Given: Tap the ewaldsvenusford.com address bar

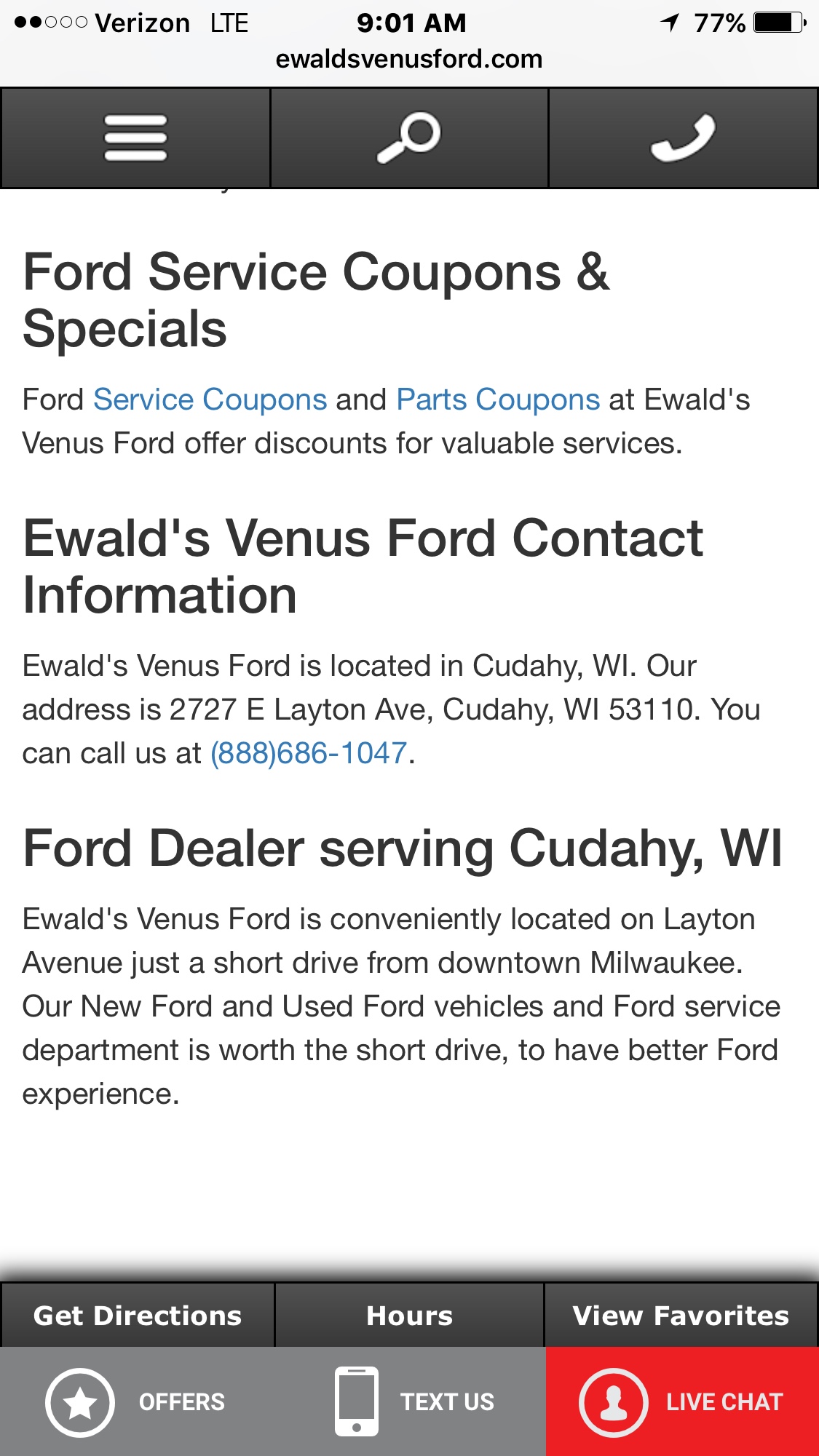Looking at the screenshot, I should (409, 59).
